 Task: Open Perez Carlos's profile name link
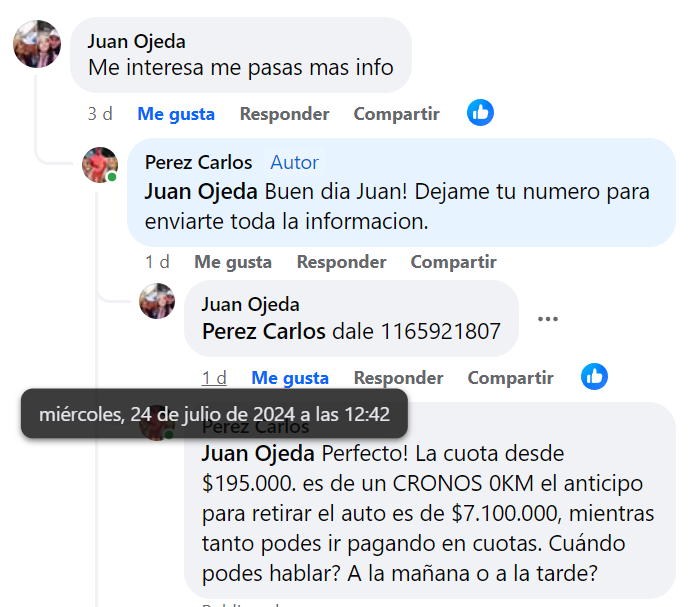pos(198,162)
